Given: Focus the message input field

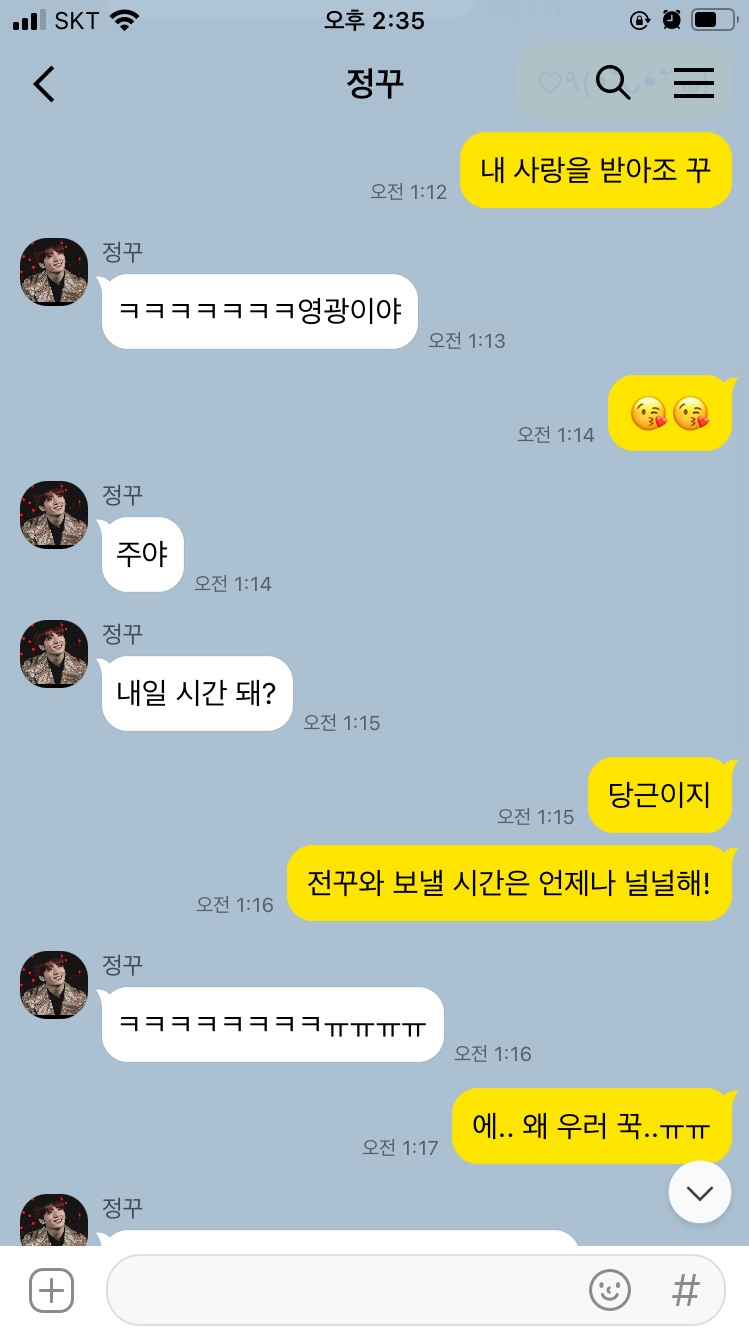Looking at the screenshot, I should click(340, 1290).
